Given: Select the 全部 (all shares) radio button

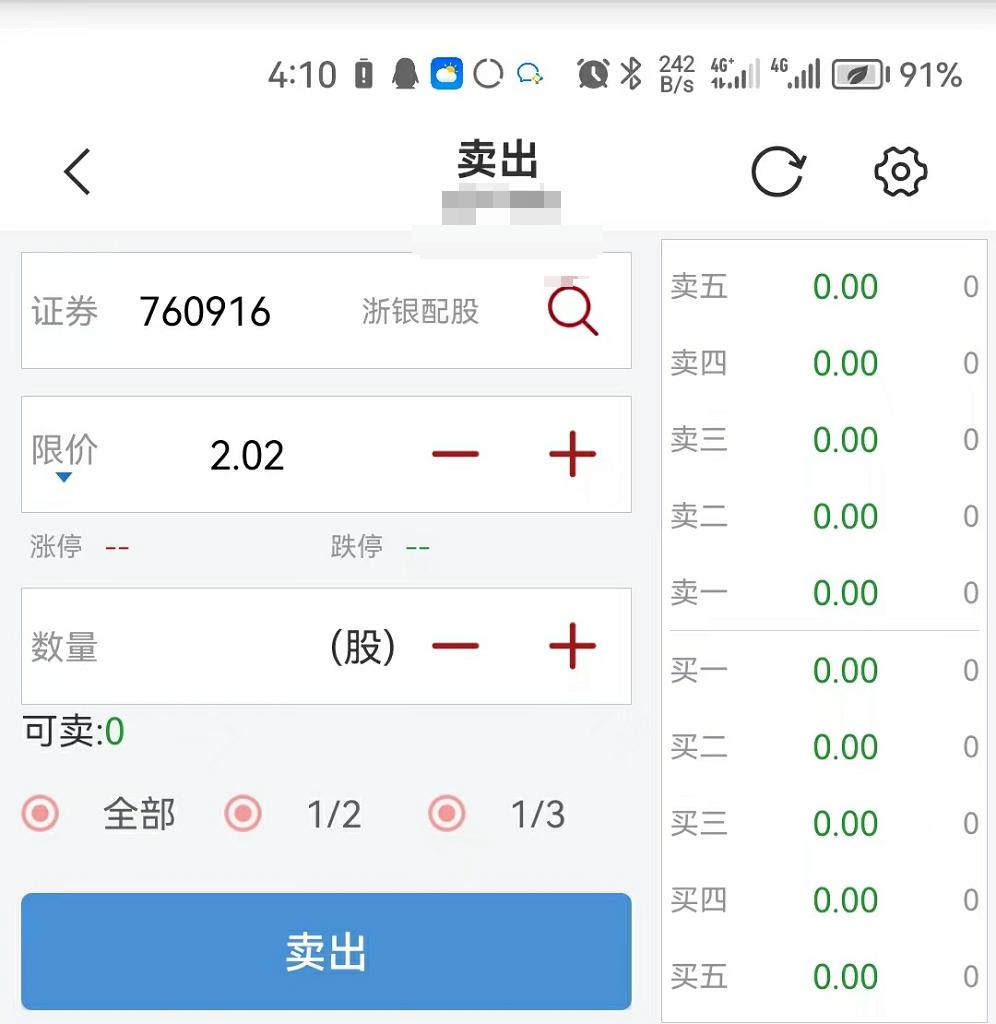Looking at the screenshot, I should pos(40,813).
